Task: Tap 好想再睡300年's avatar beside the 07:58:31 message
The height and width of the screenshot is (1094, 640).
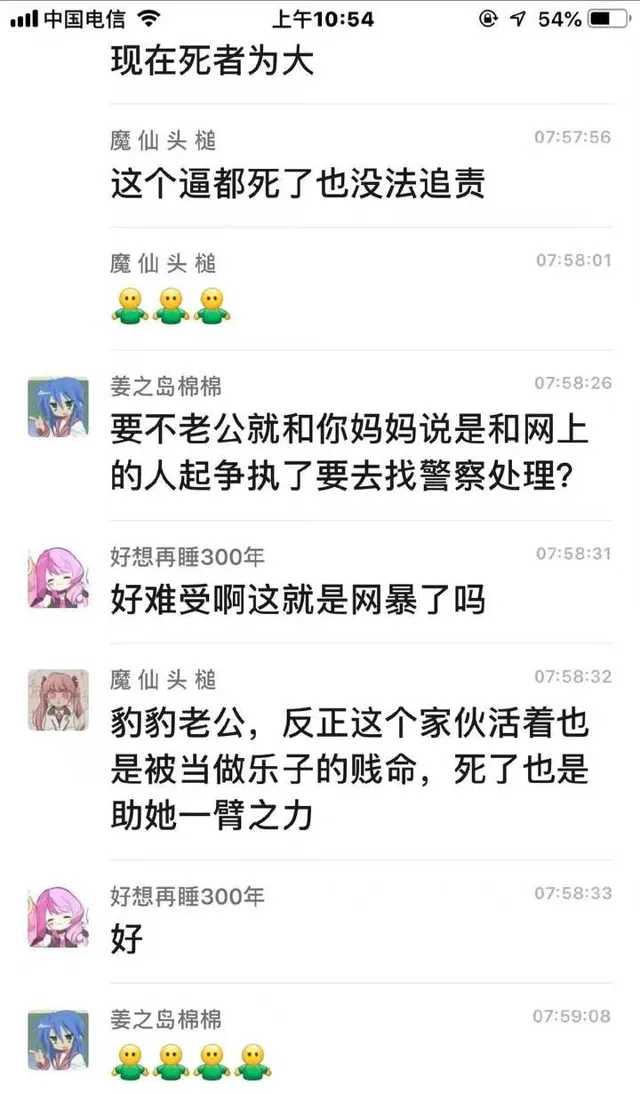Action: [57, 578]
